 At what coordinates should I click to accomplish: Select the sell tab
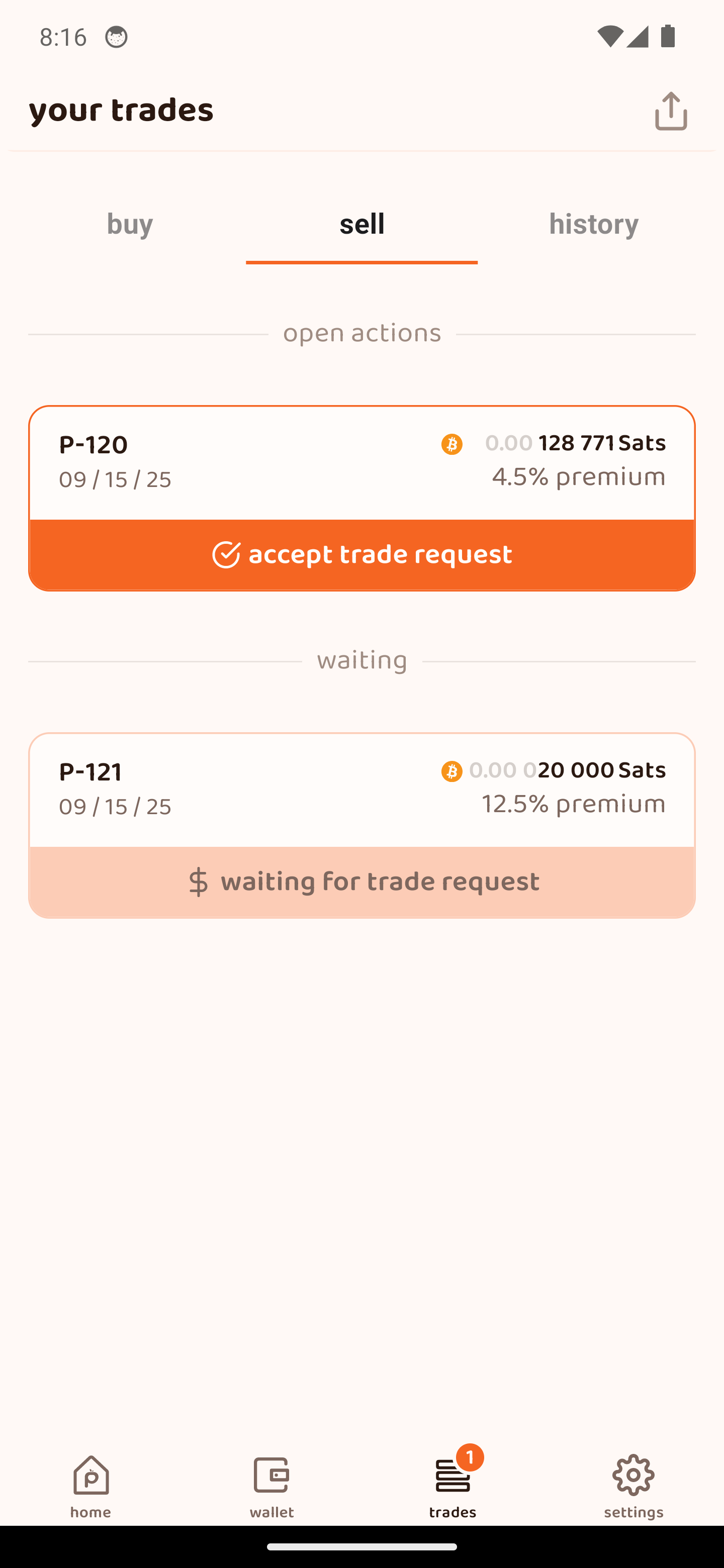coord(361,224)
